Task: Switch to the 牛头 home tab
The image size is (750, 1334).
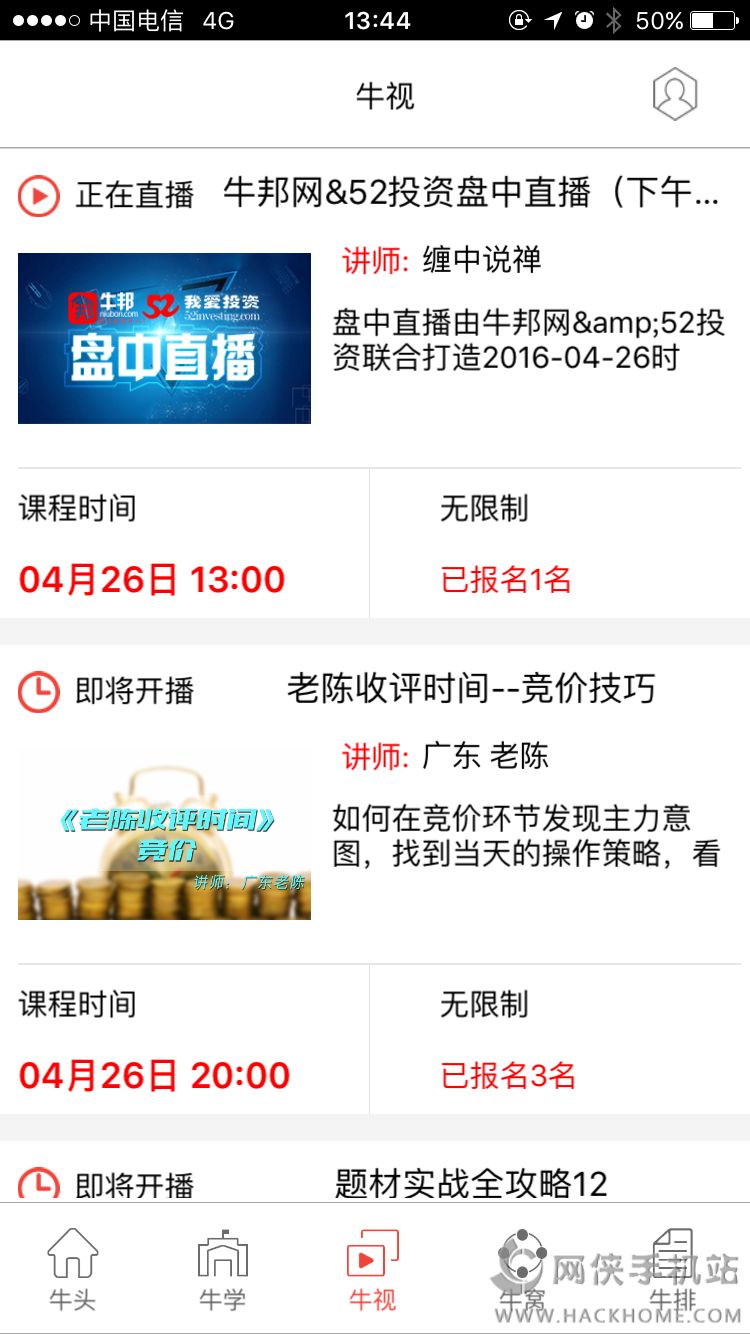Action: (x=73, y=1269)
